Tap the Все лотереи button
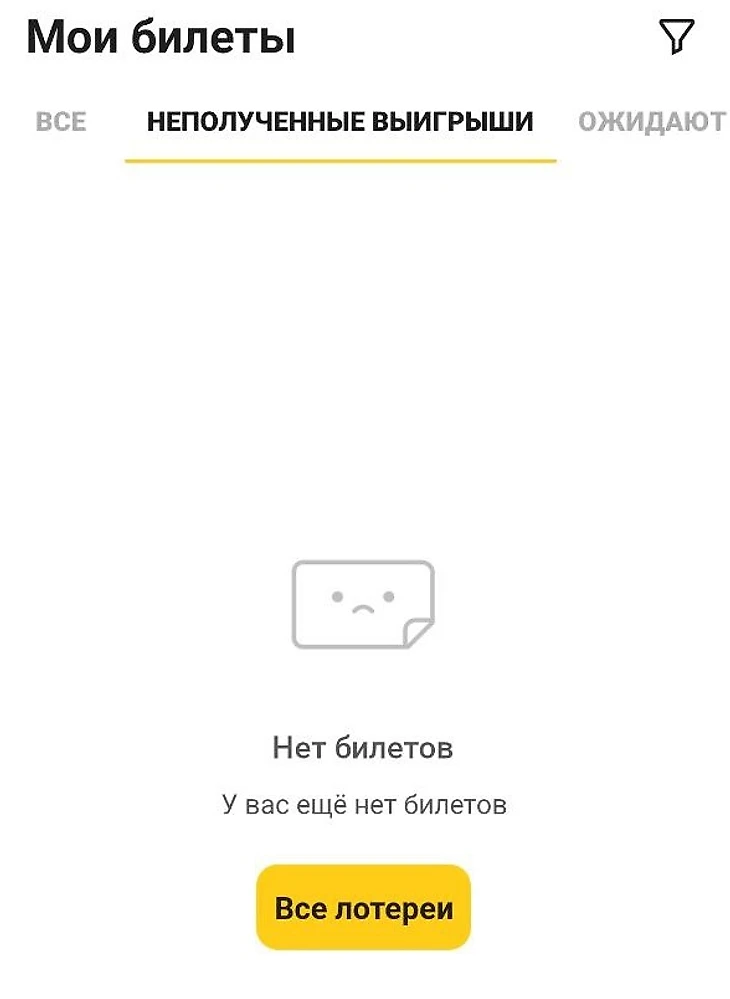Image resolution: width=730 pixels, height=999 pixels. 363,908
